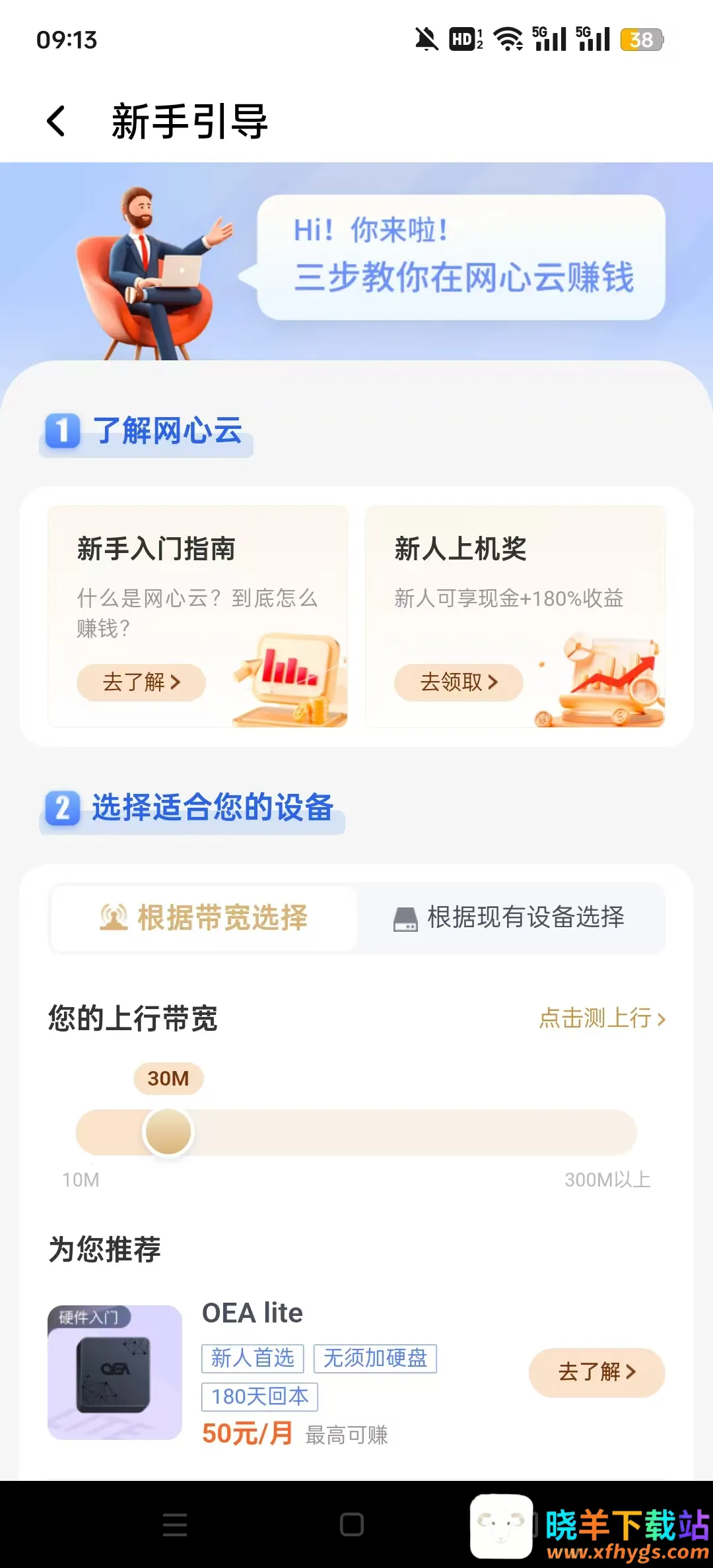713x1568 pixels.
Task: Tap 去了解 for OEA lite
Action: tap(596, 1372)
